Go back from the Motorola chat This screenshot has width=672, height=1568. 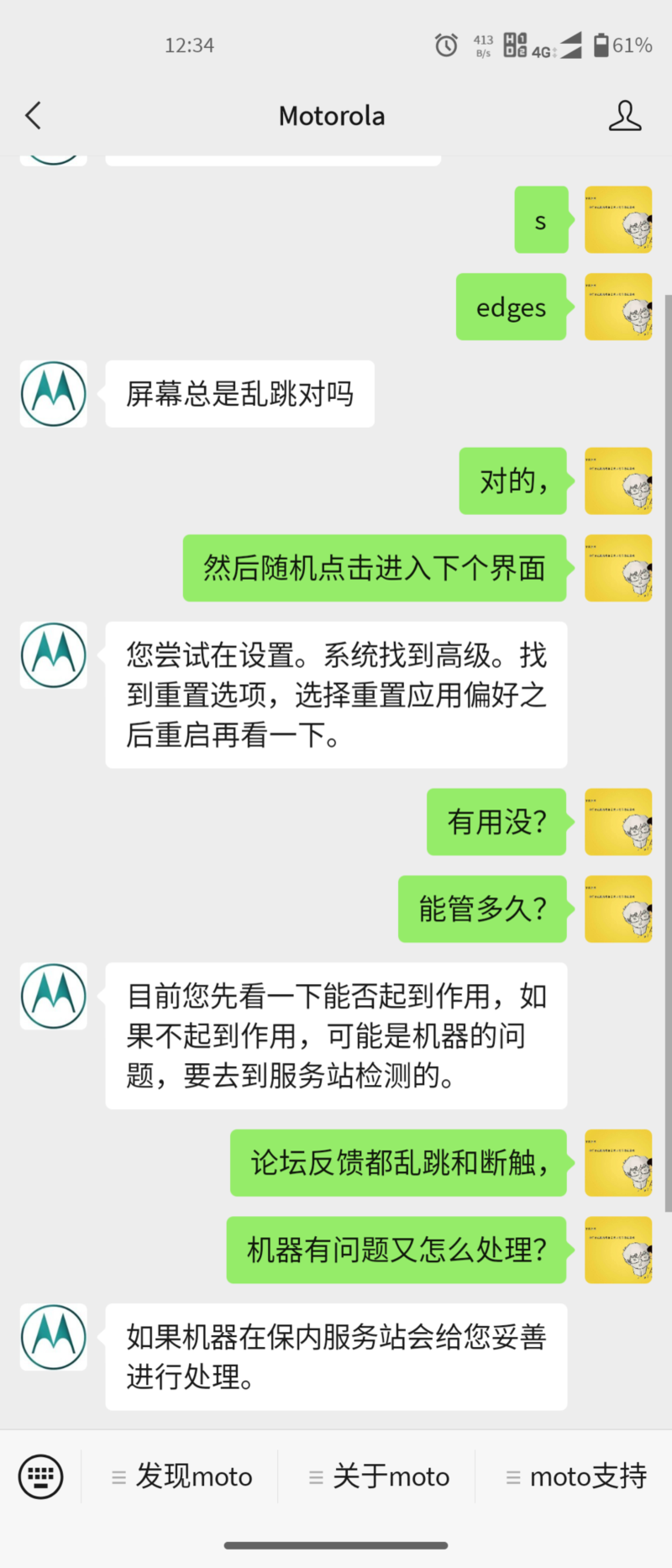(34, 116)
